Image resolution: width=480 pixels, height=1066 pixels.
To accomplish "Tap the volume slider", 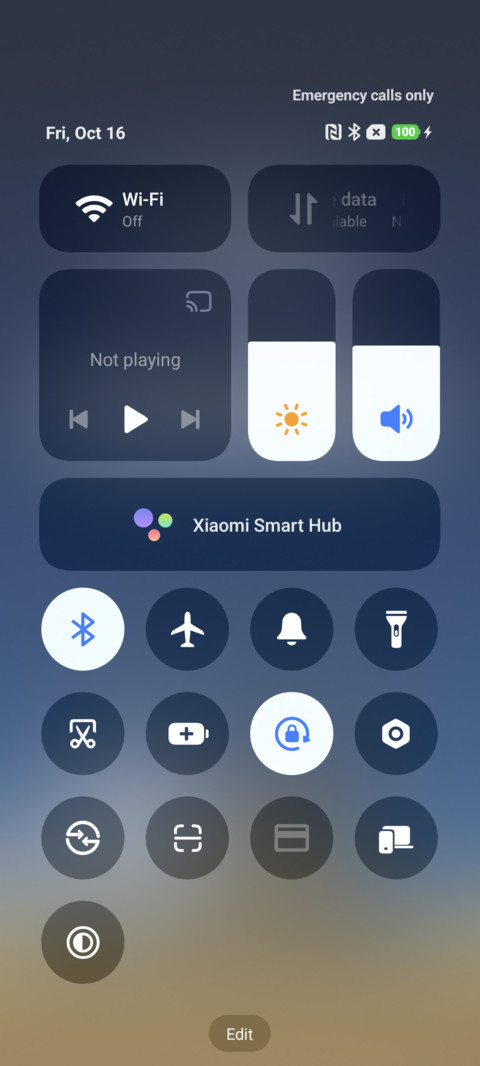I will pos(396,365).
